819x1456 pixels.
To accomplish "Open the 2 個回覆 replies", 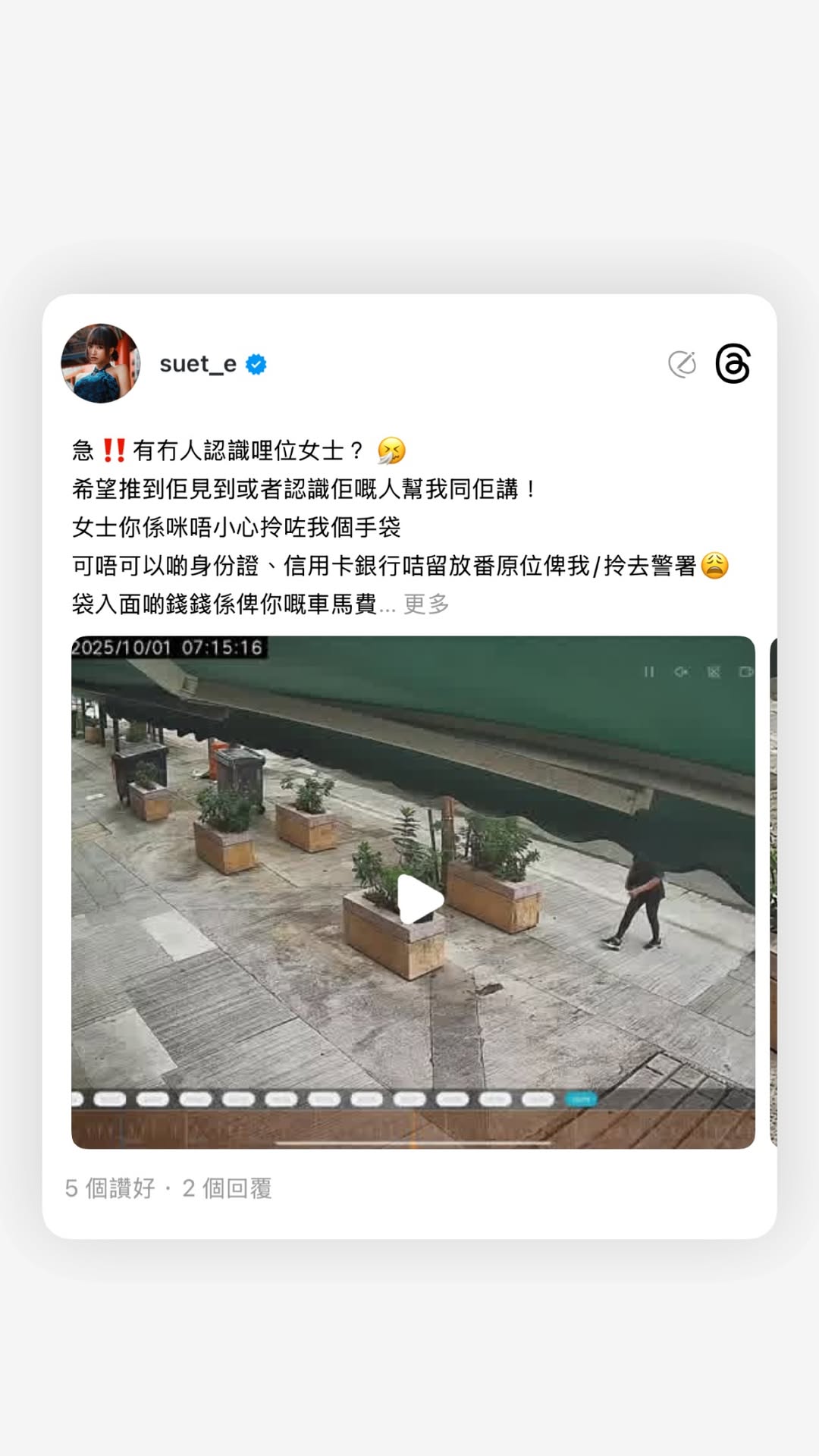I will click(x=227, y=1188).
